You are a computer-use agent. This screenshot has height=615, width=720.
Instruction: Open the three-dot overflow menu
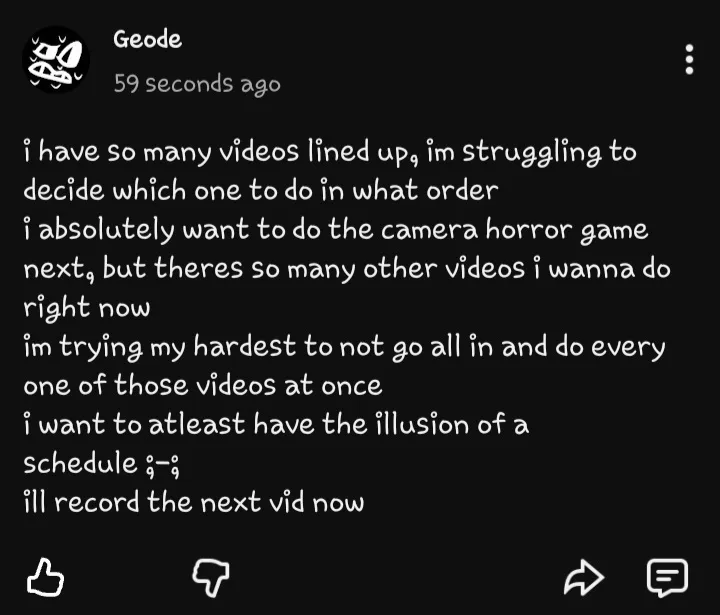coord(689,59)
